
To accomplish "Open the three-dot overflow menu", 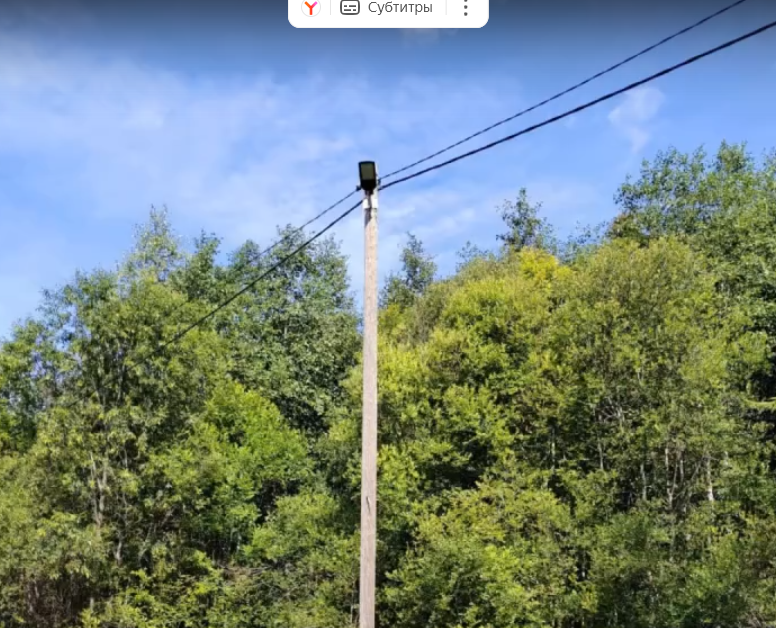I will 465,8.
